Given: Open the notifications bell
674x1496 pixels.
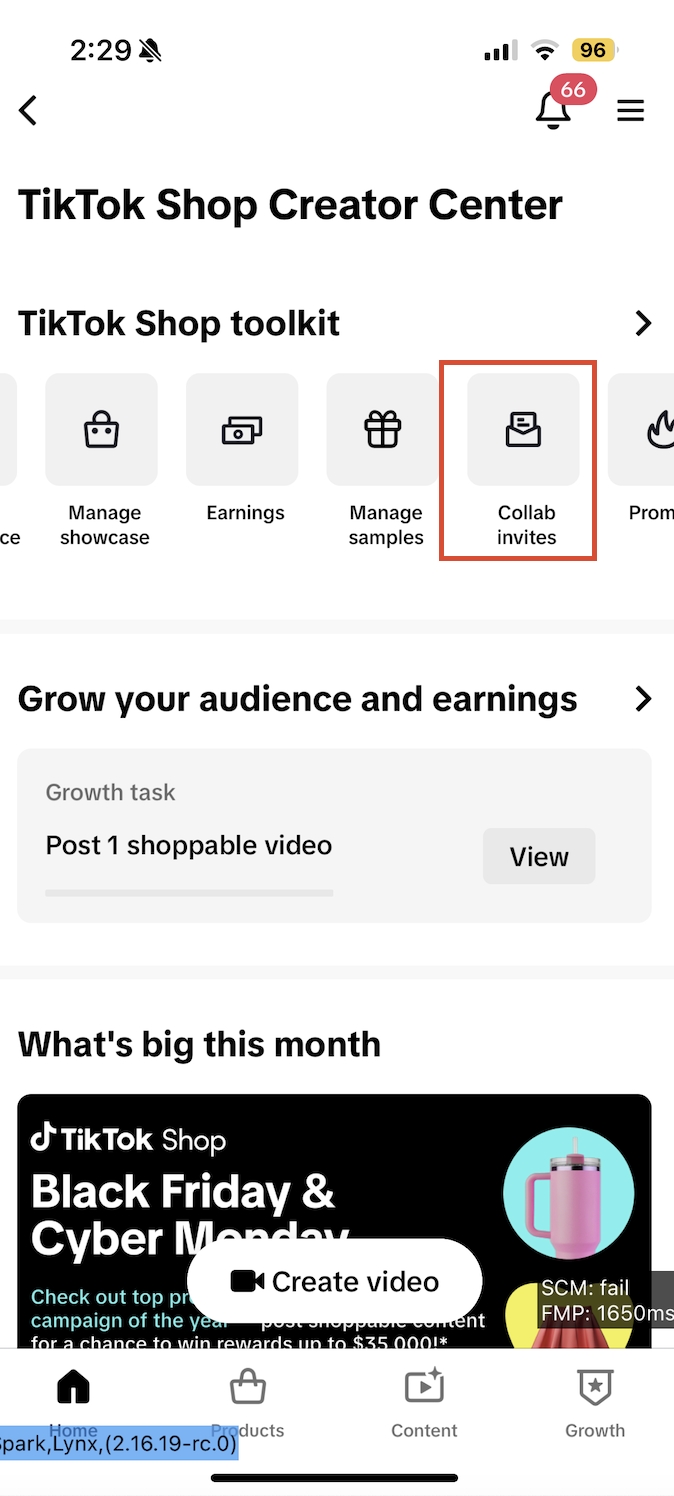Looking at the screenshot, I should (554, 110).
